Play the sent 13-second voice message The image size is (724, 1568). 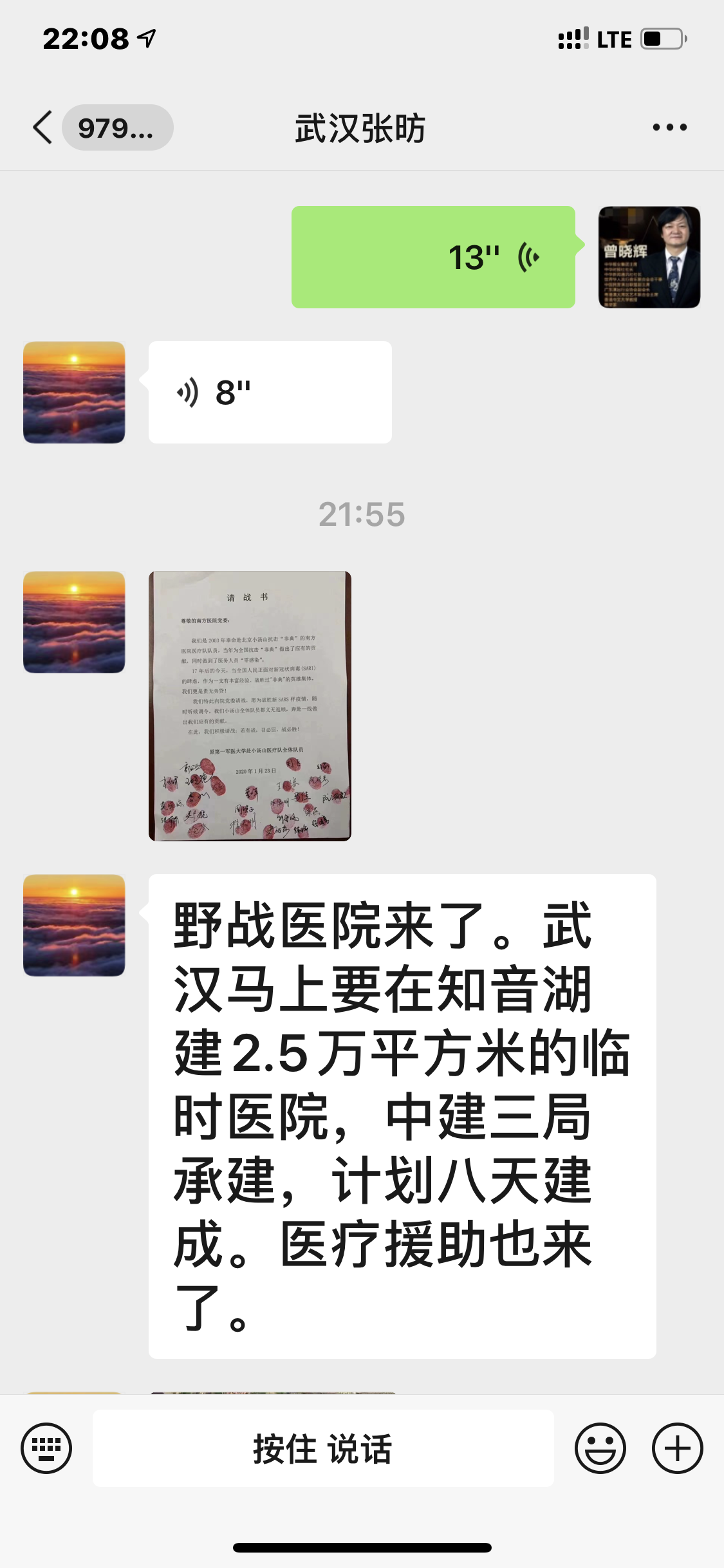click(433, 257)
